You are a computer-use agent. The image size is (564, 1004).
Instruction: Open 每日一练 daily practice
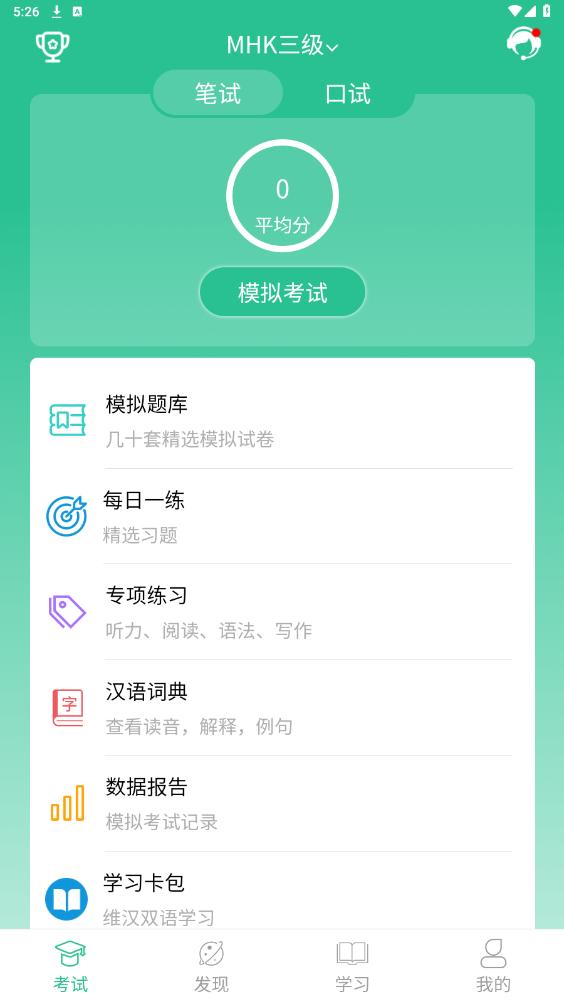click(x=282, y=516)
